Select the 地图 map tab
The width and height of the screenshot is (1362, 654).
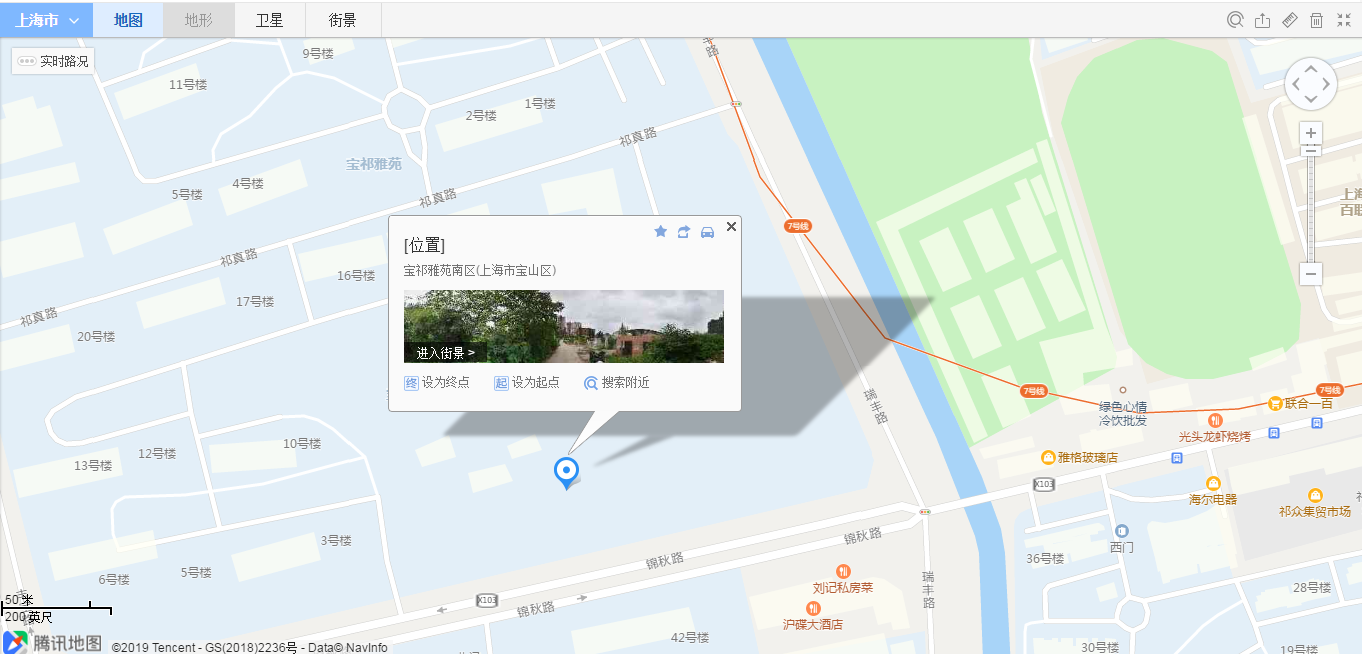(128, 20)
